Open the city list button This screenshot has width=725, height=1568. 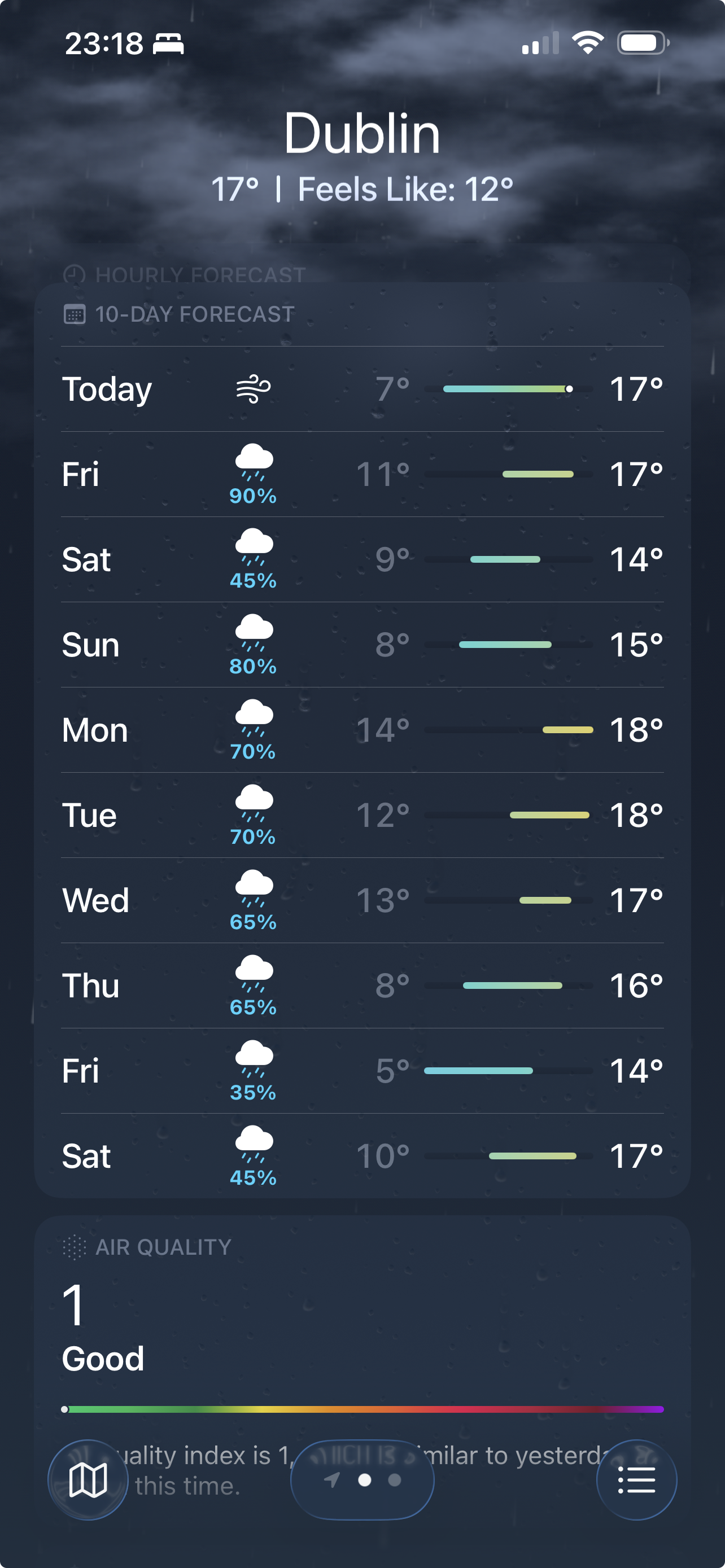(636, 1479)
